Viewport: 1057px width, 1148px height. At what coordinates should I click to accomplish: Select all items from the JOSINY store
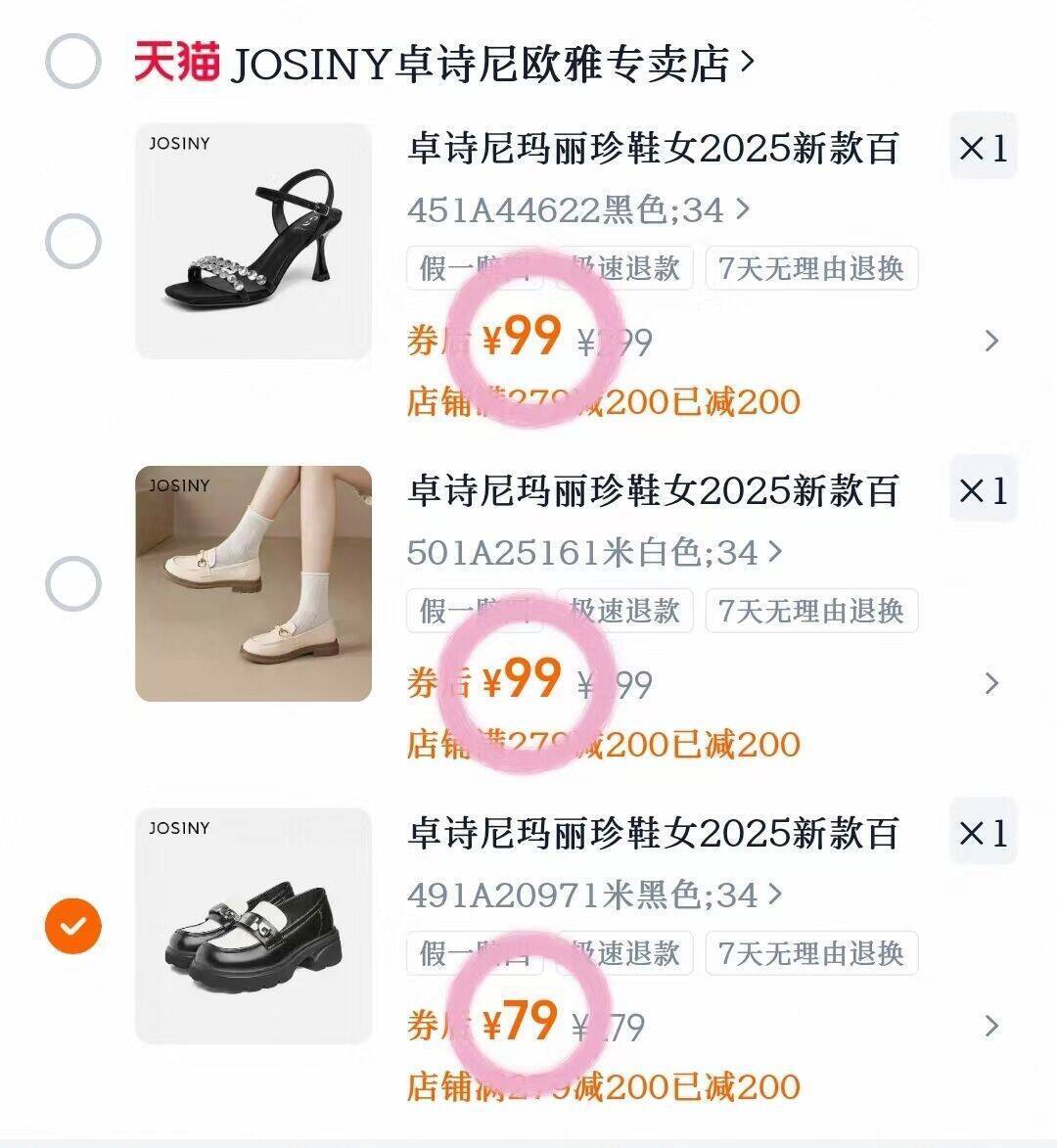pos(73,62)
